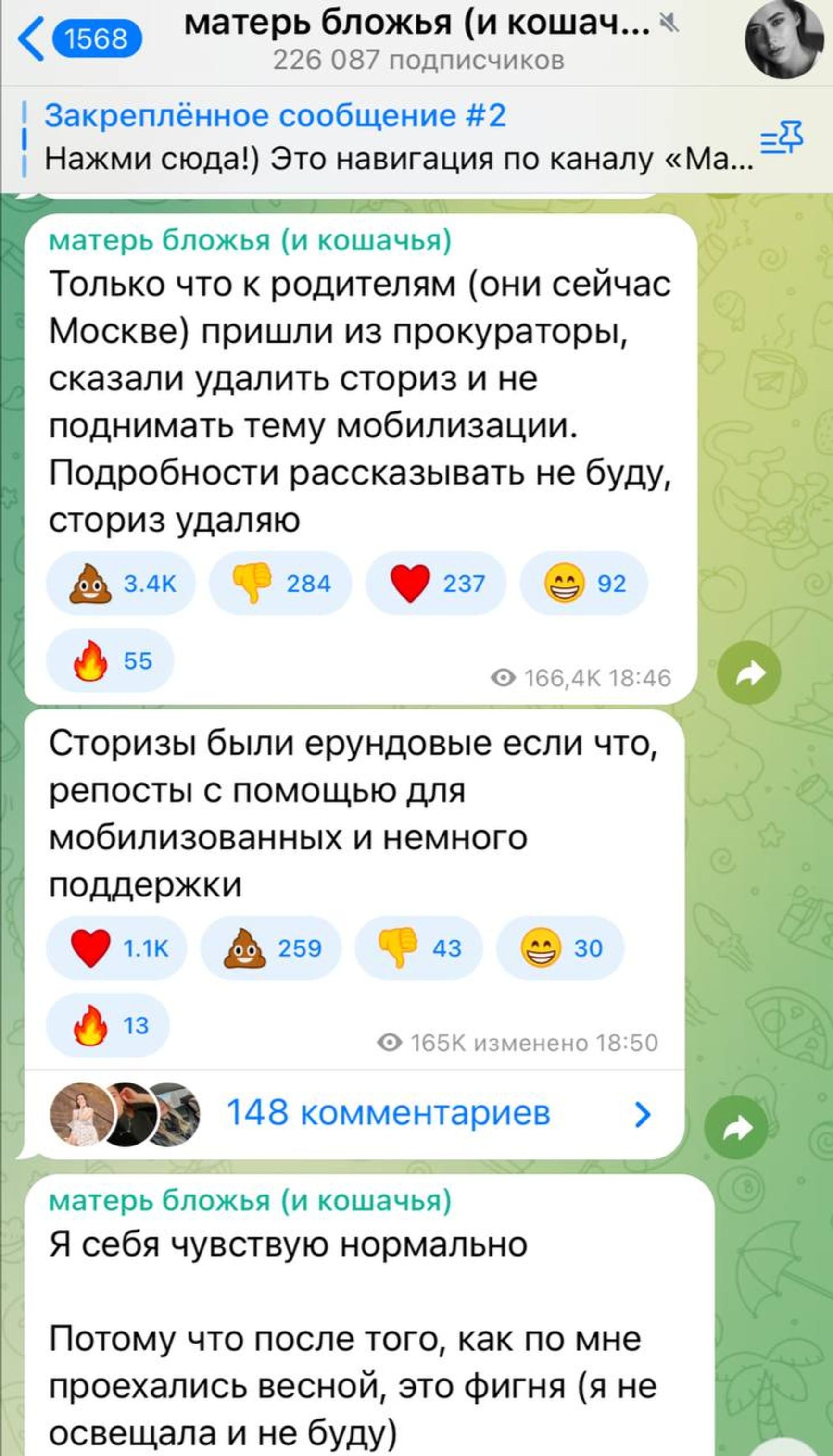Show the list of pinned messages

(781, 138)
